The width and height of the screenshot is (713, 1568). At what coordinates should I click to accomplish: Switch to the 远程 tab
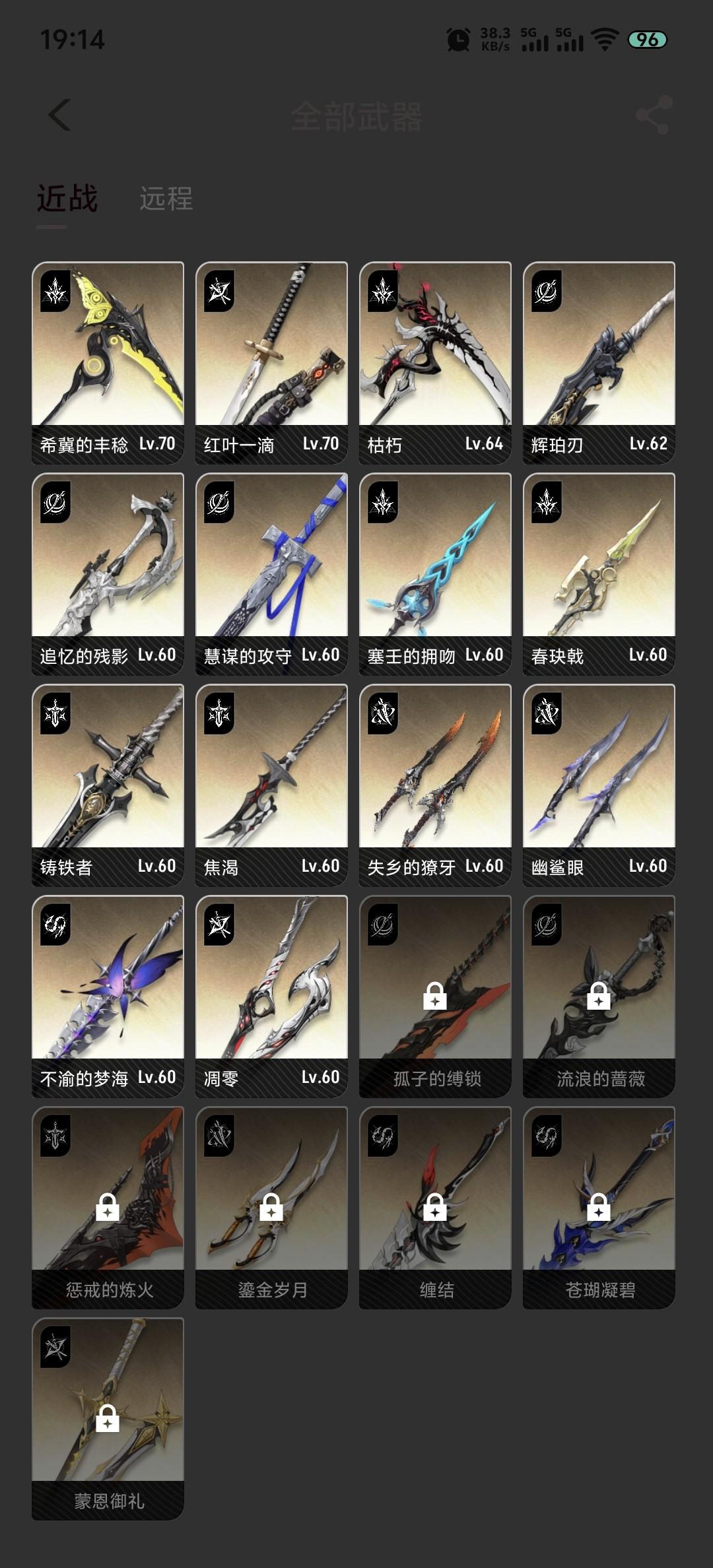pos(166,199)
